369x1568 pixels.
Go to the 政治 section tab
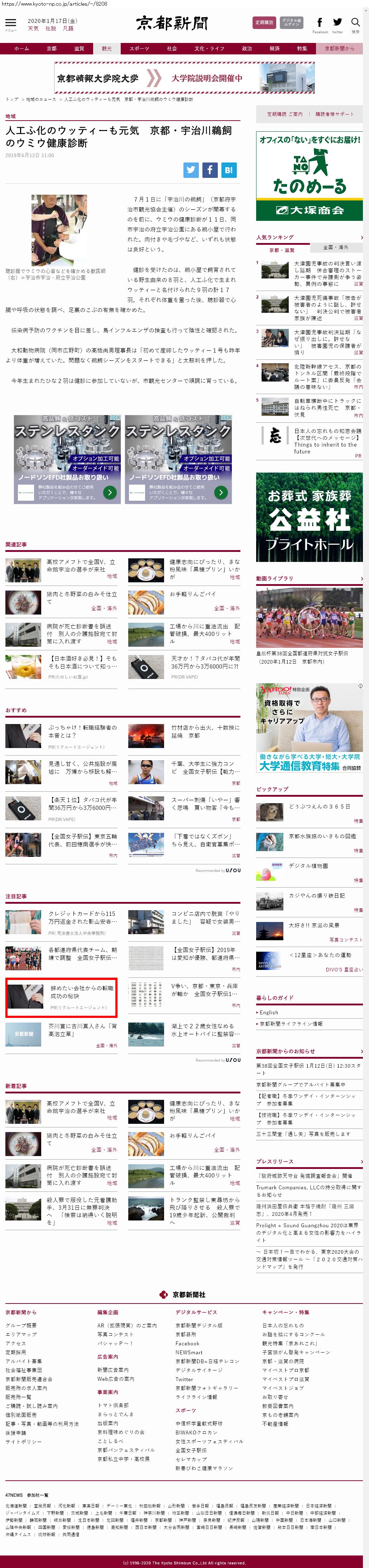pyautogui.click(x=246, y=49)
